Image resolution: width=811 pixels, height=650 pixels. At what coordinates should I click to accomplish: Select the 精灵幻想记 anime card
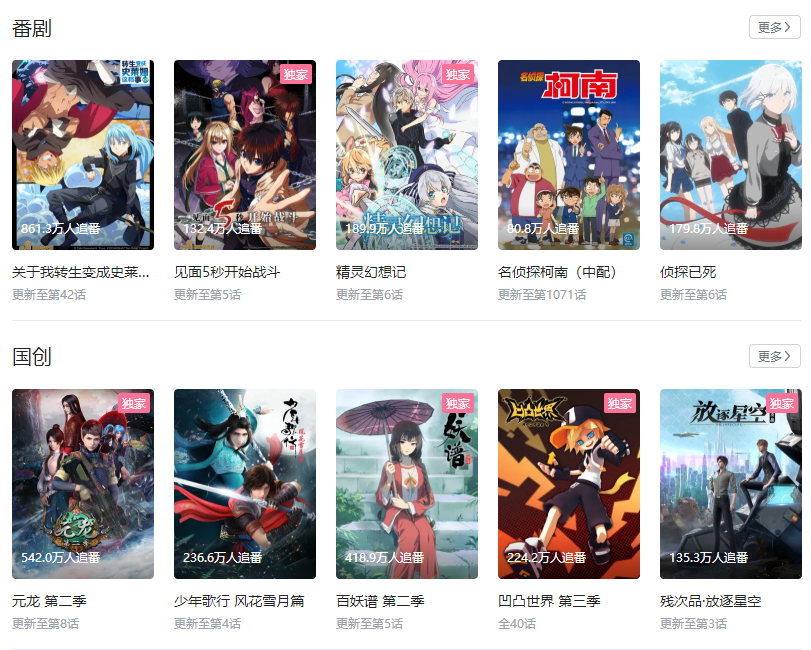click(407, 155)
